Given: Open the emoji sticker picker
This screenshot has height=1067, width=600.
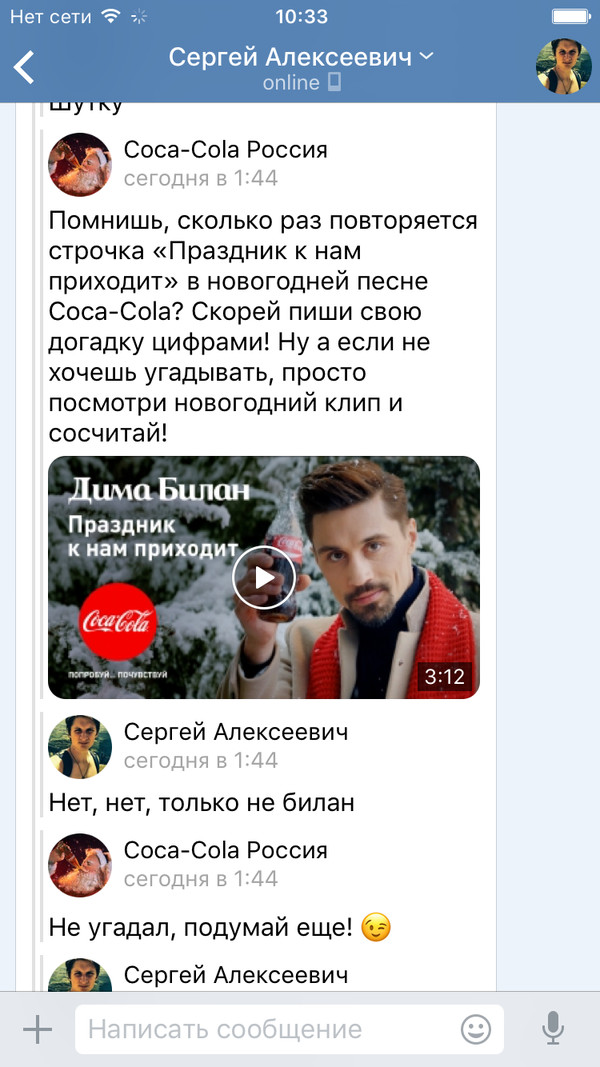Looking at the screenshot, I should (476, 1029).
